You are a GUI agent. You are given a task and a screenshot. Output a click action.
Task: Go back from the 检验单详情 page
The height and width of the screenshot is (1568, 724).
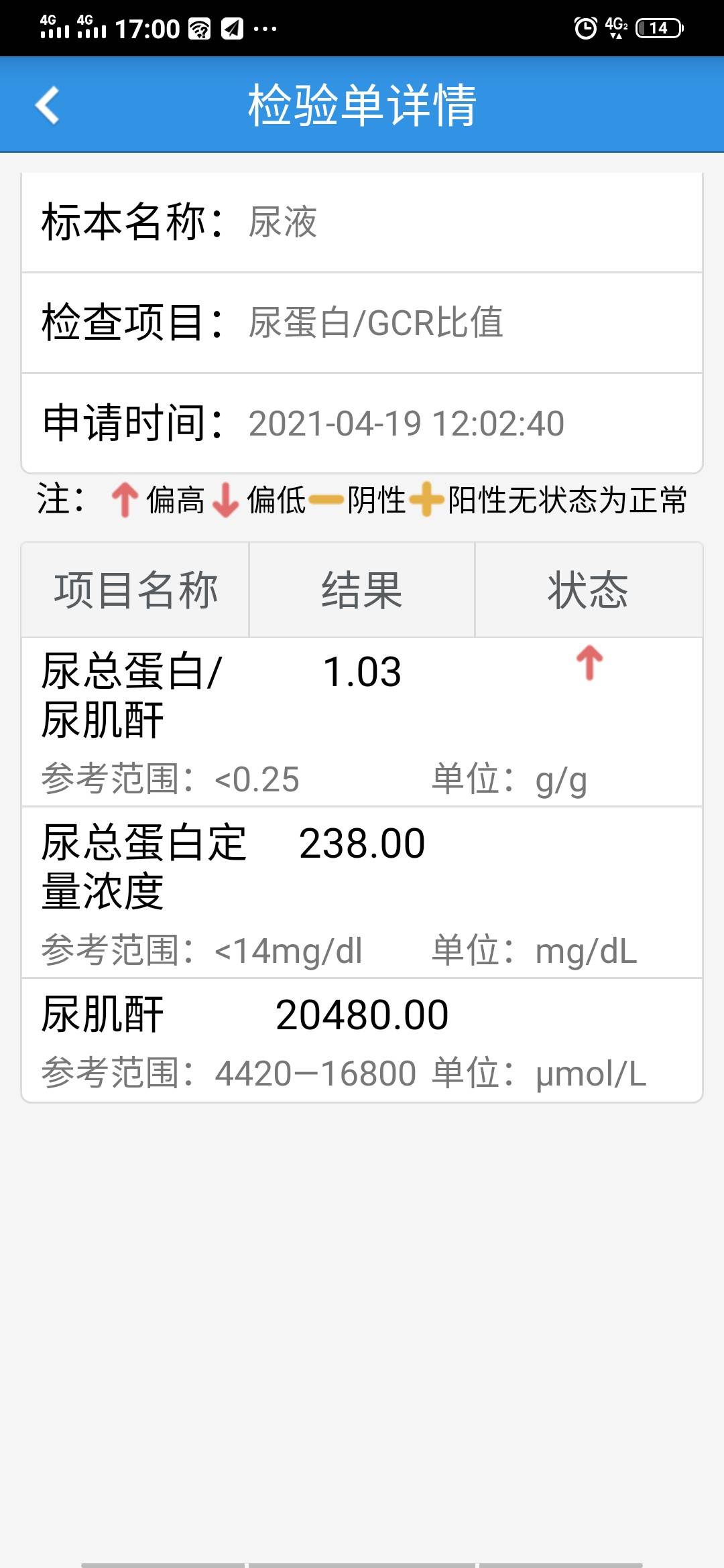(x=48, y=105)
